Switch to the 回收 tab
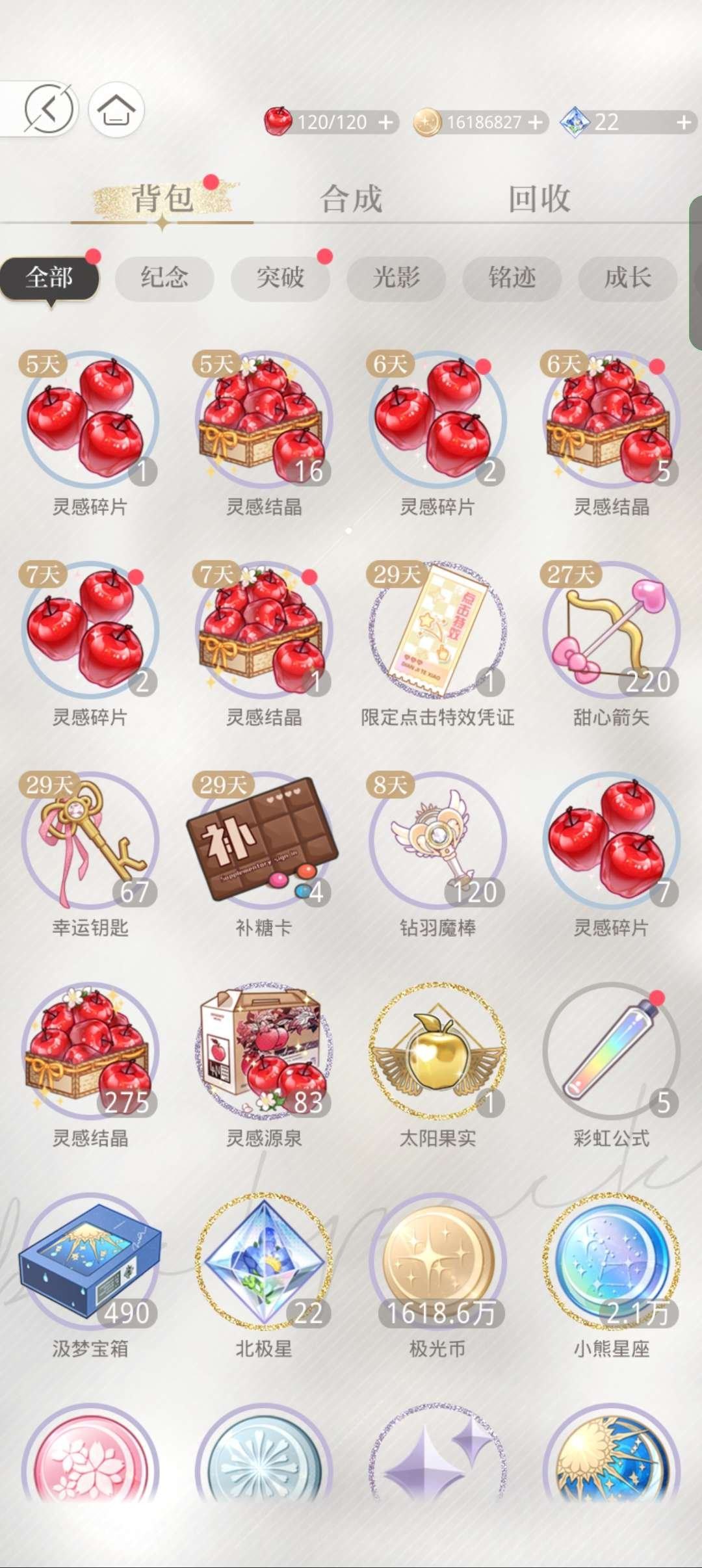The height and width of the screenshot is (1568, 702). (x=539, y=199)
